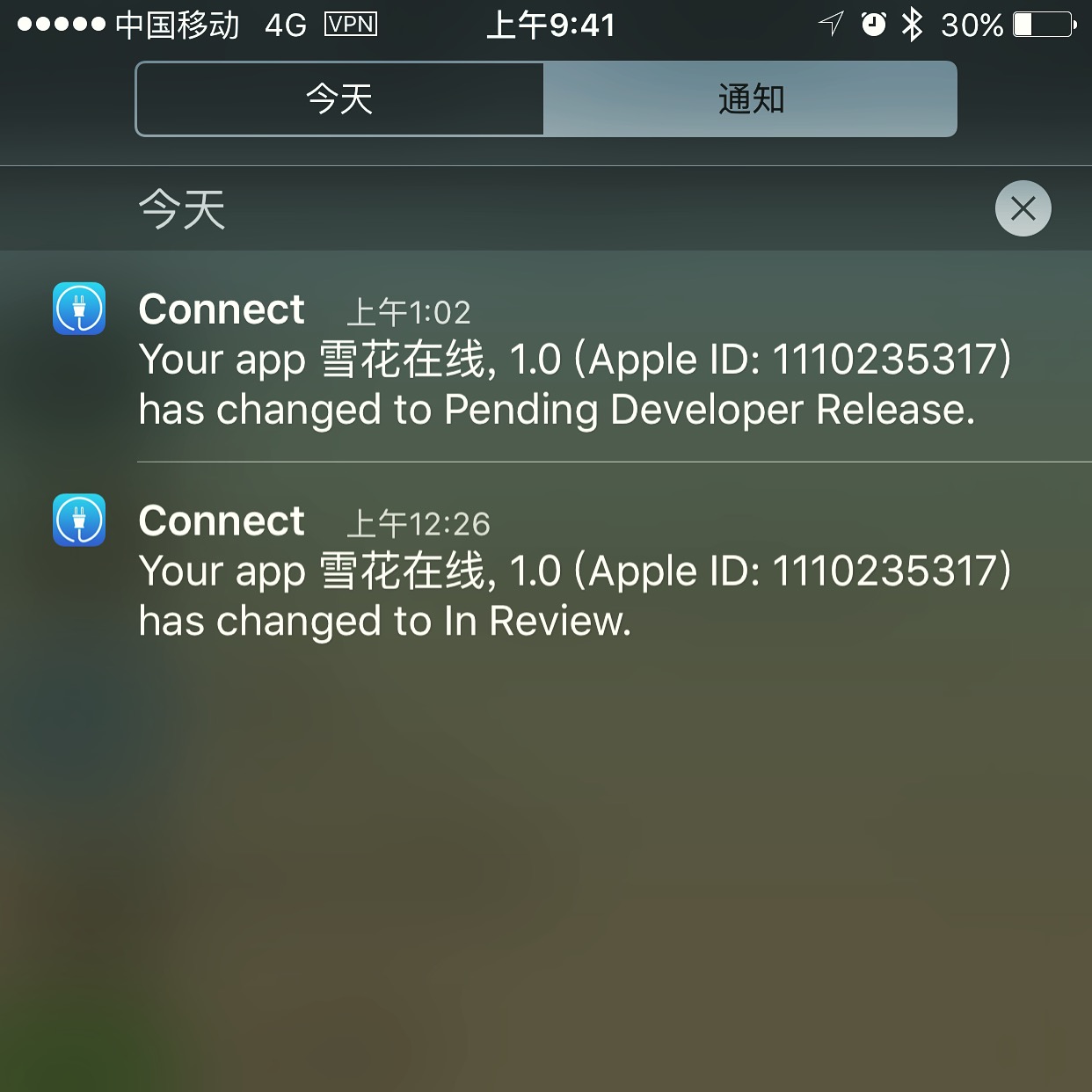
Task: Switch to the 今天 tab
Action: pos(339,98)
